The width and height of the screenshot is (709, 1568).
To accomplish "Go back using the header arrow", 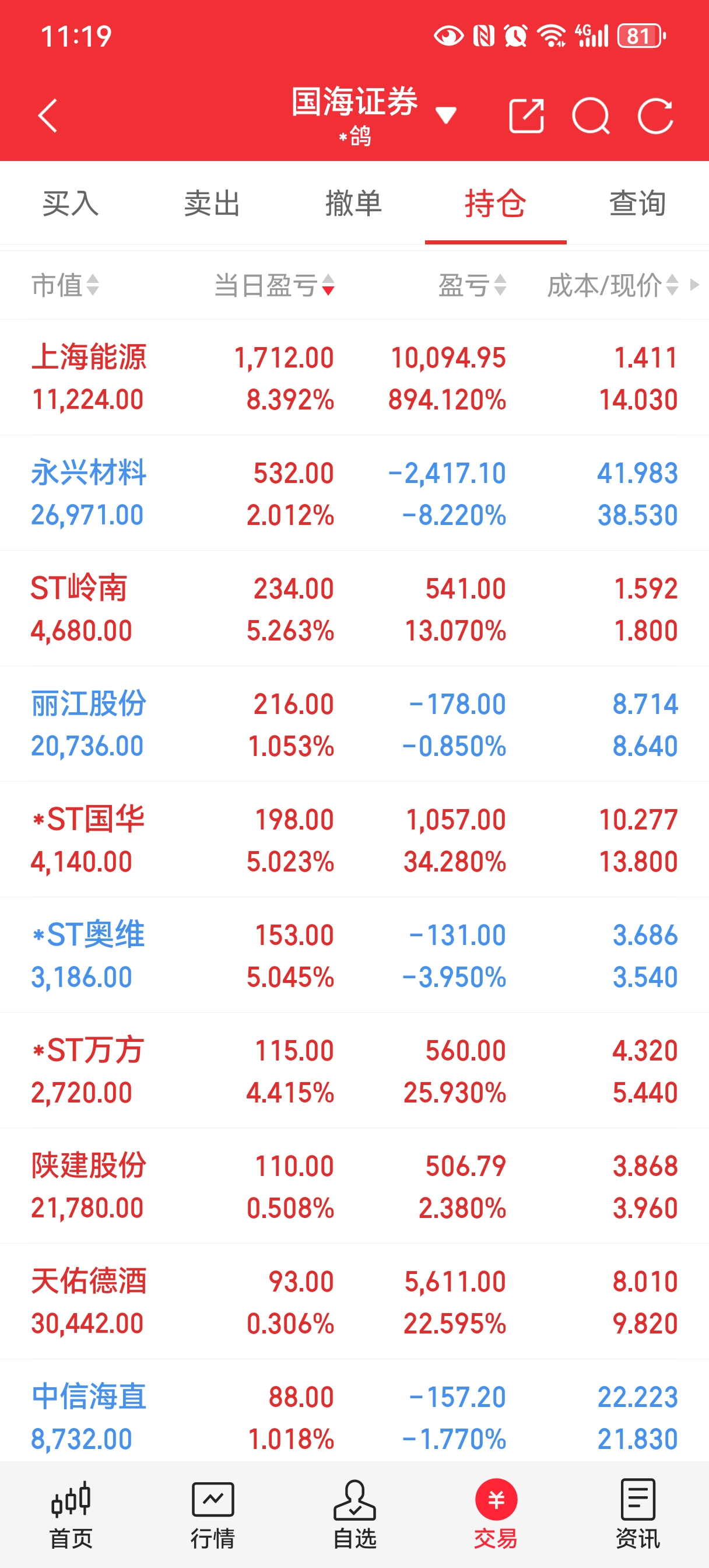I will 47,115.
